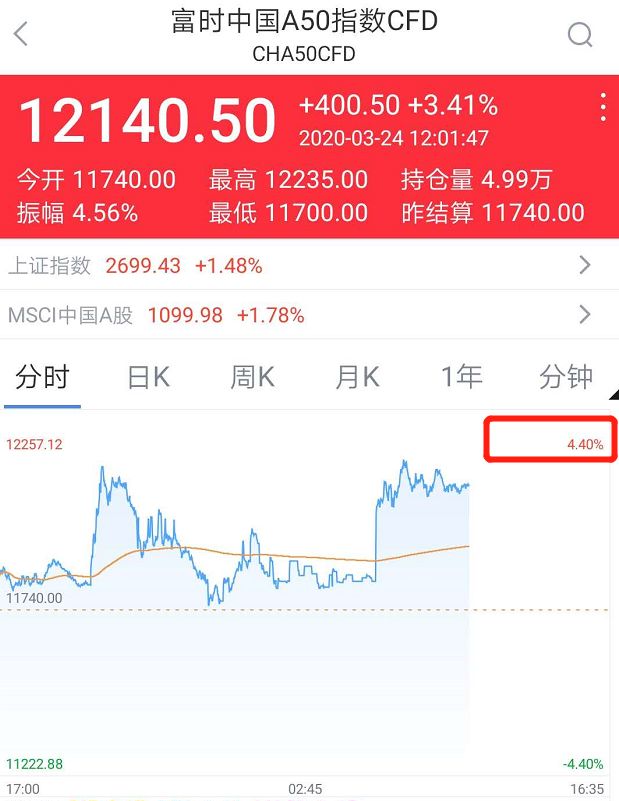Open the MSCI中国A股 index row
619x801 pixels.
click(309, 316)
